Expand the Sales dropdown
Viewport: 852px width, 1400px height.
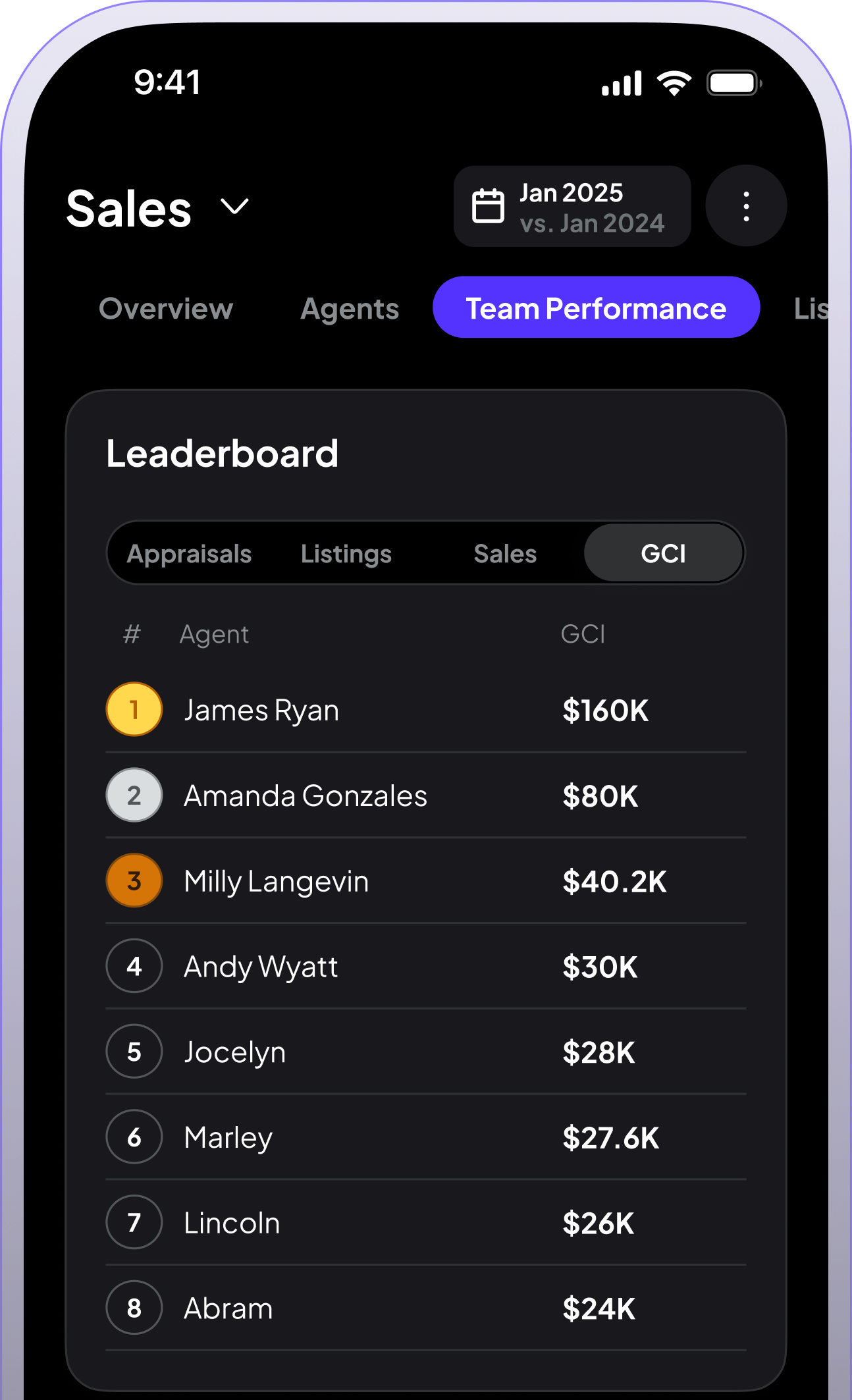pos(158,208)
